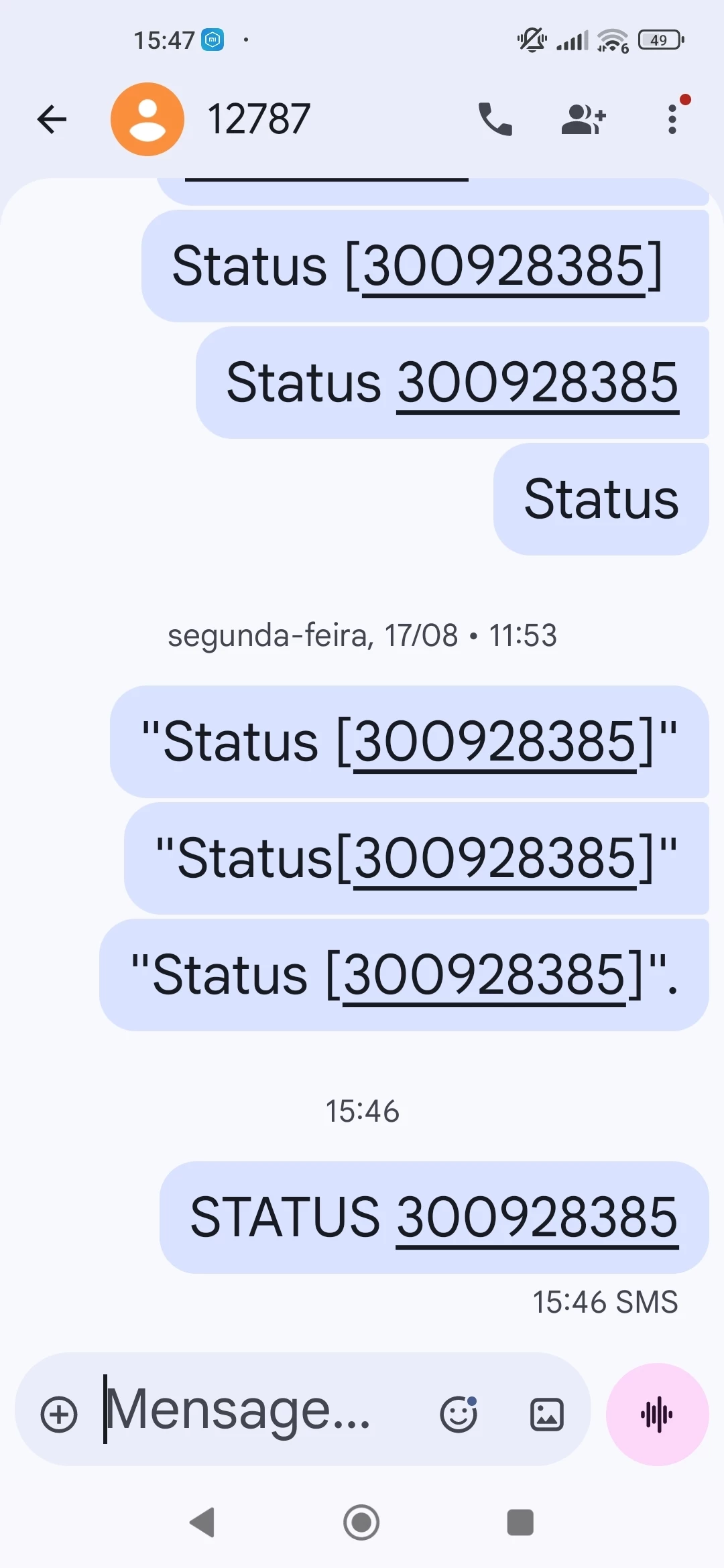
Task: Open the three-dot overflow menu
Action: 672,119
